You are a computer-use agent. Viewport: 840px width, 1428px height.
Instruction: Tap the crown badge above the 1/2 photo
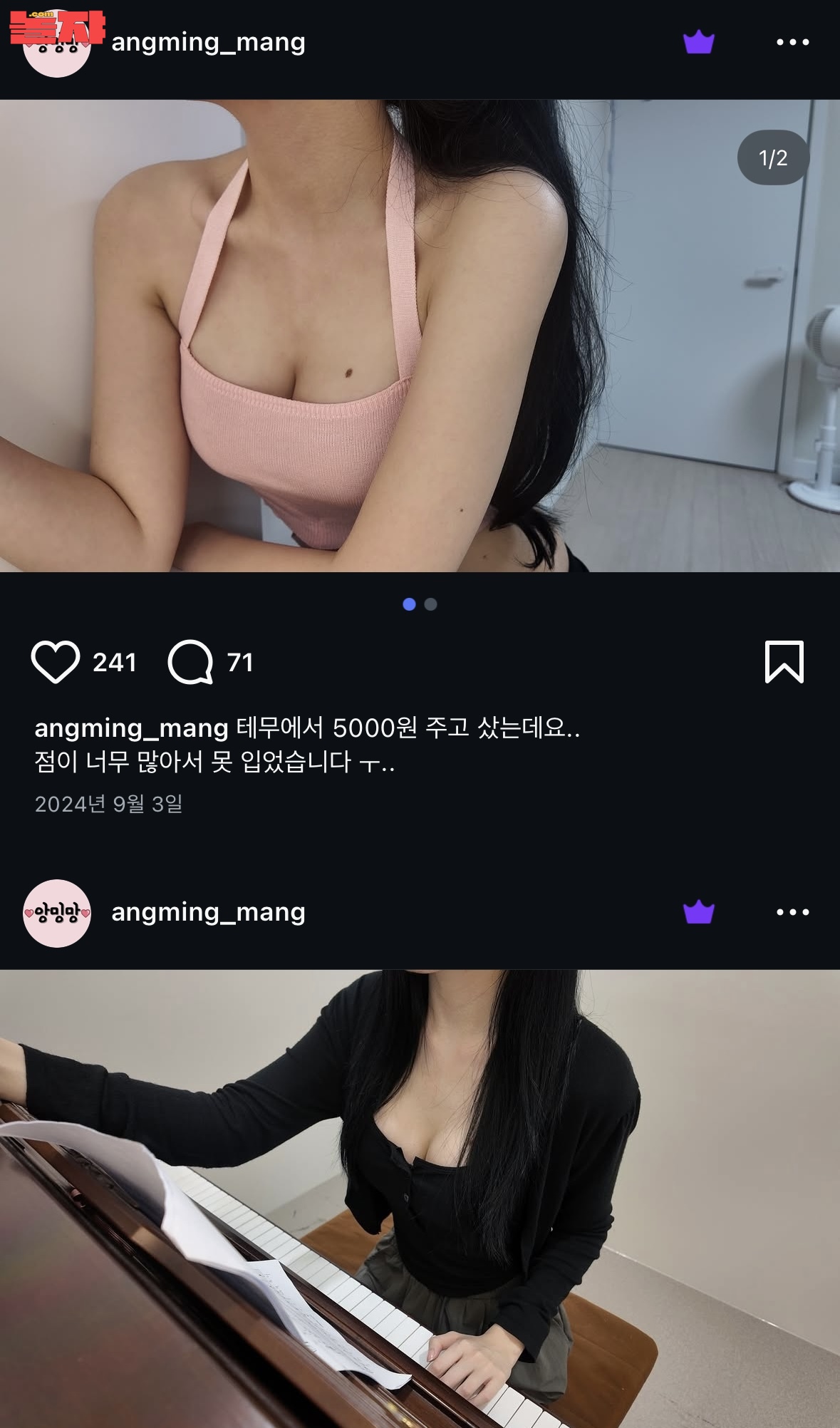point(698,42)
